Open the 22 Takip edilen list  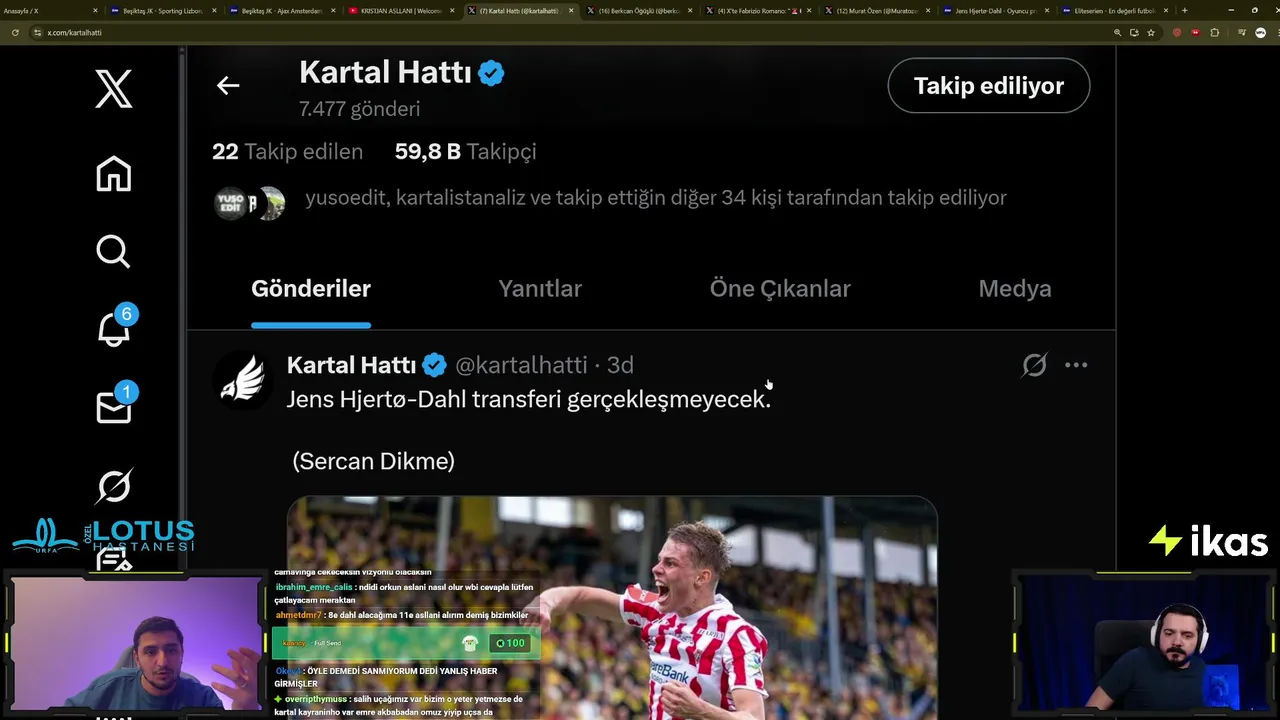coord(287,152)
